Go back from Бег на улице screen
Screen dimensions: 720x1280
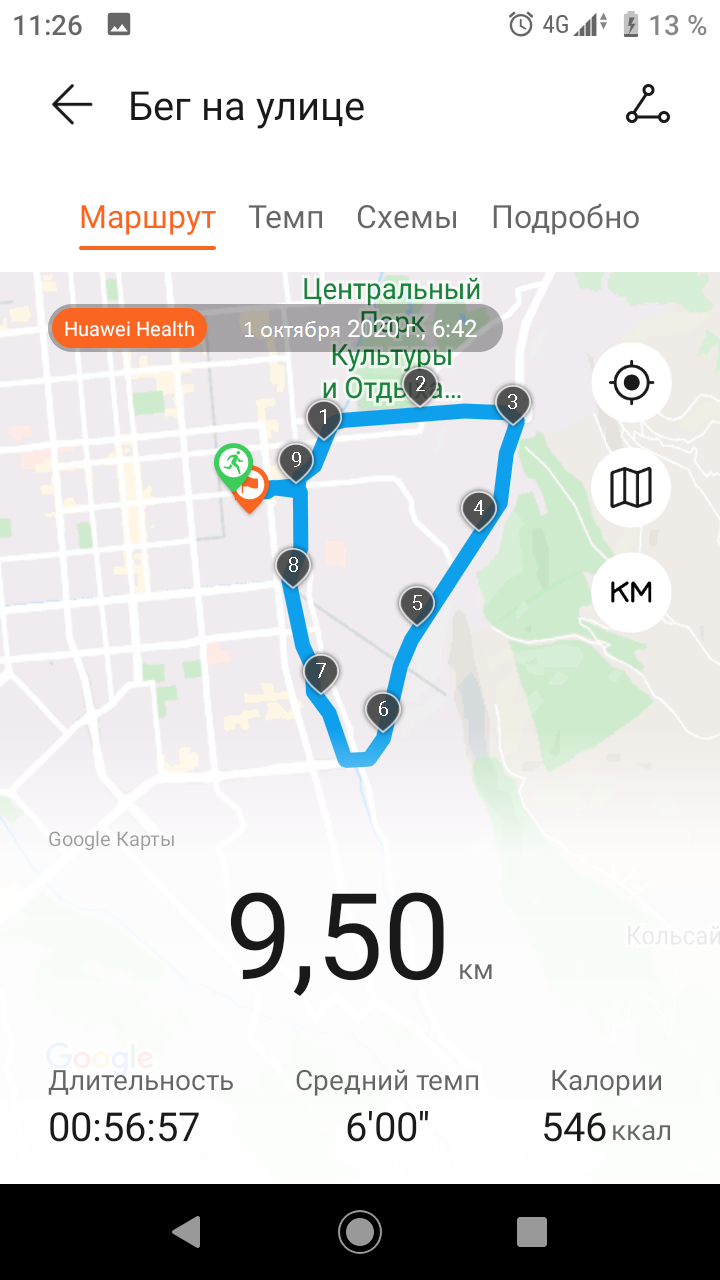click(x=72, y=105)
